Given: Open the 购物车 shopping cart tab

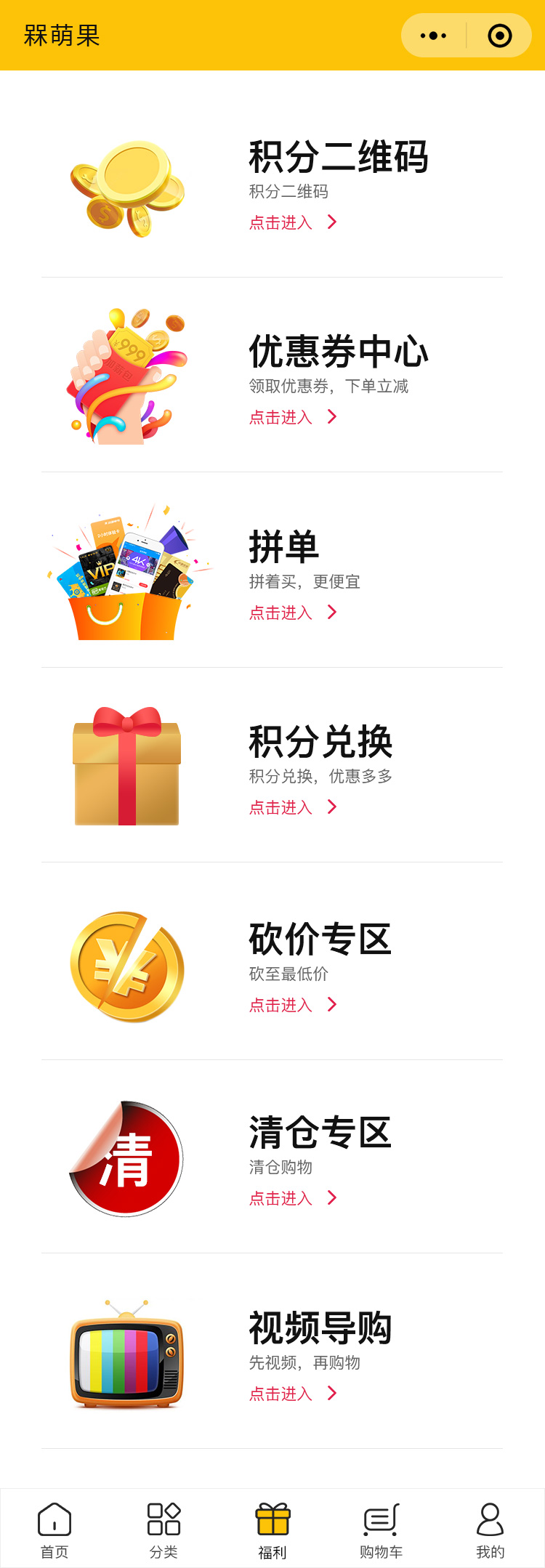Looking at the screenshot, I should [x=381, y=1530].
